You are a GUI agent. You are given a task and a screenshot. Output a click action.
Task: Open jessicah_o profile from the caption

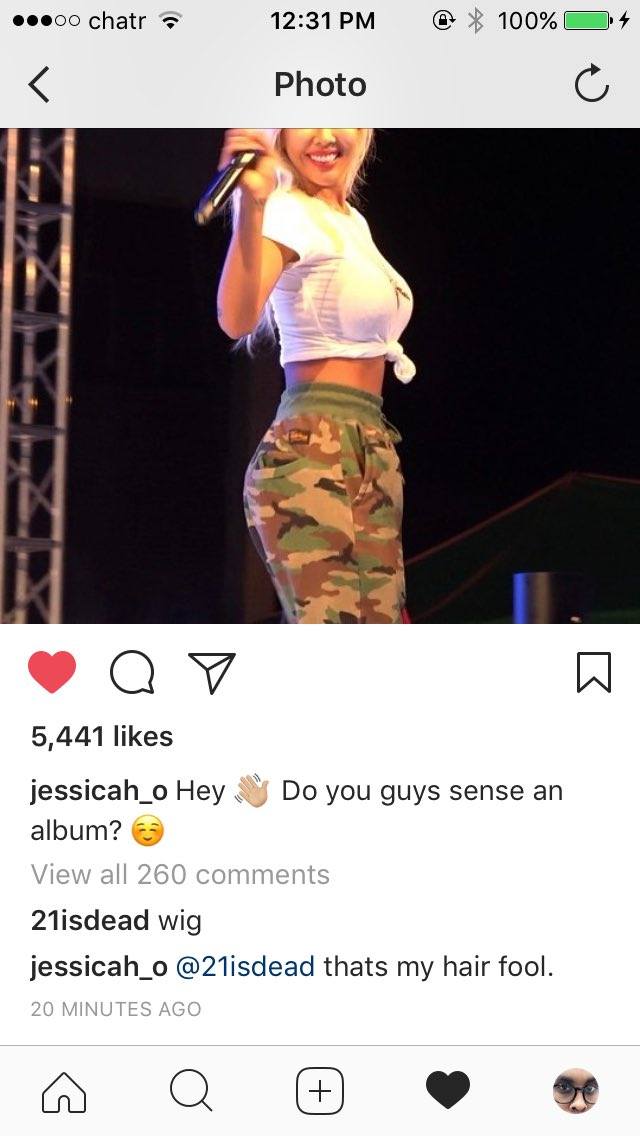tap(98, 791)
